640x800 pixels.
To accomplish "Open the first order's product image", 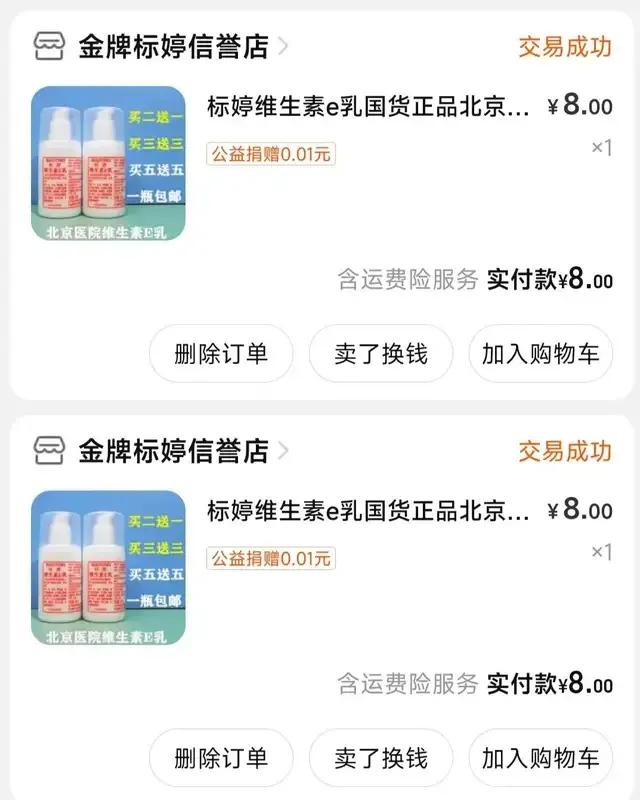I will 108,164.
